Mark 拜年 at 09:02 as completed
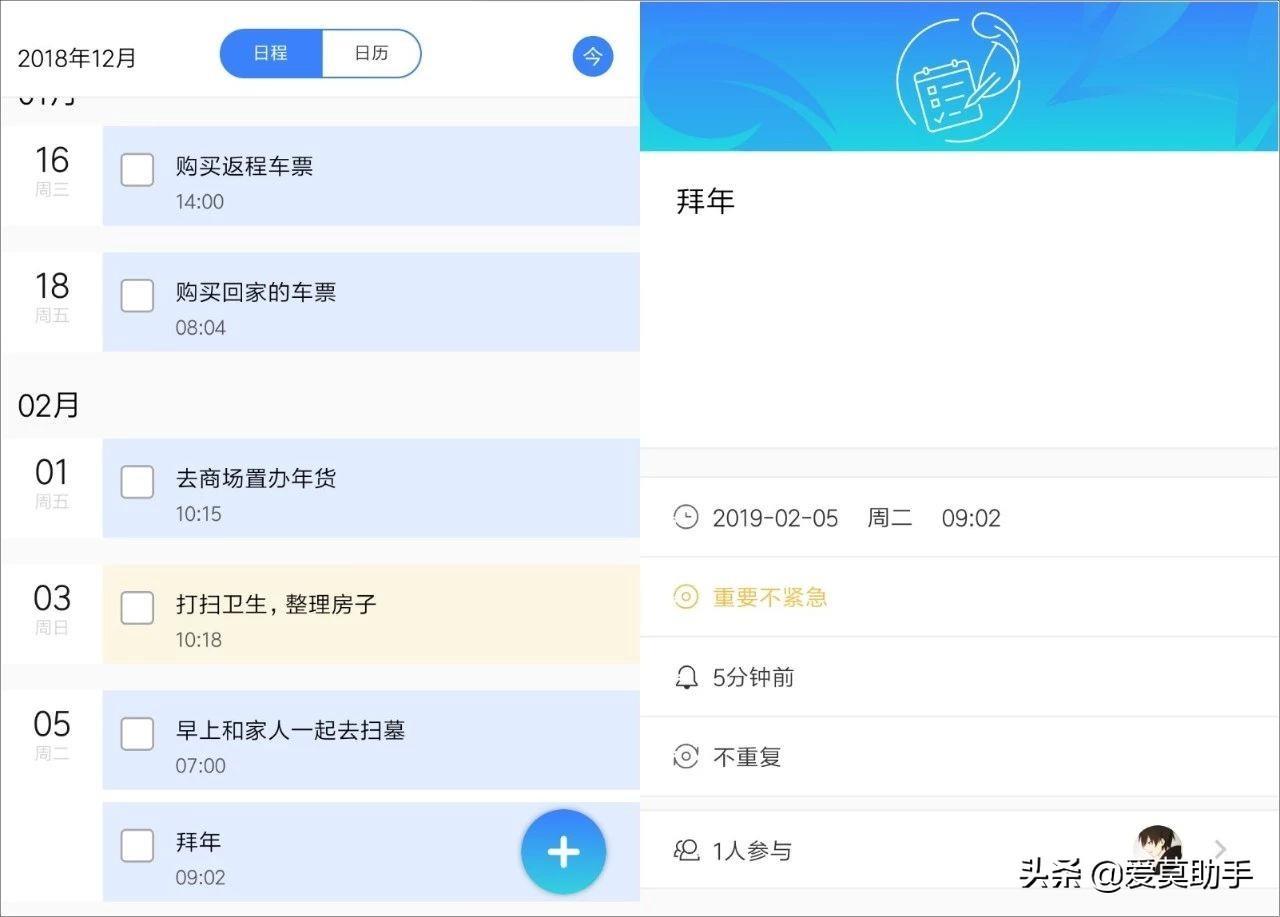 pos(137,846)
